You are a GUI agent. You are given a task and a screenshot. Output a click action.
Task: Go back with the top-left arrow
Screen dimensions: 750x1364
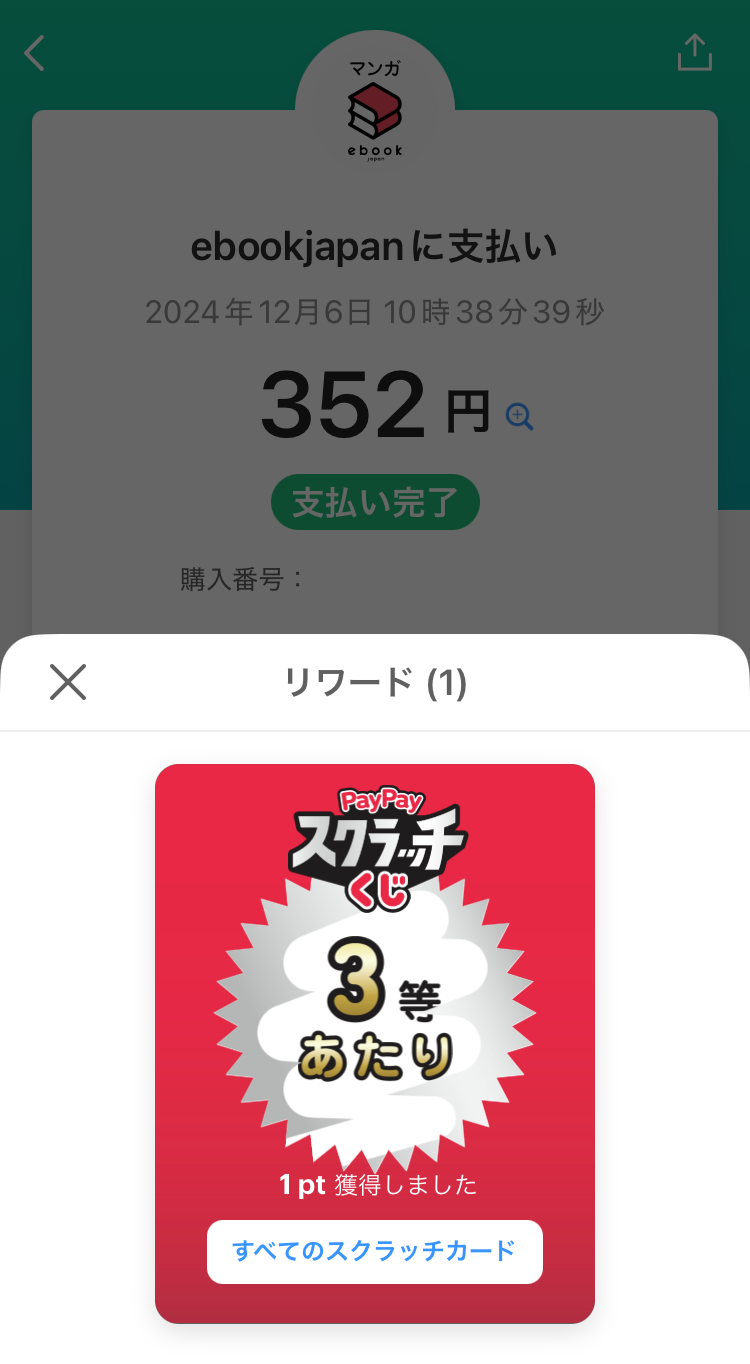tap(35, 53)
